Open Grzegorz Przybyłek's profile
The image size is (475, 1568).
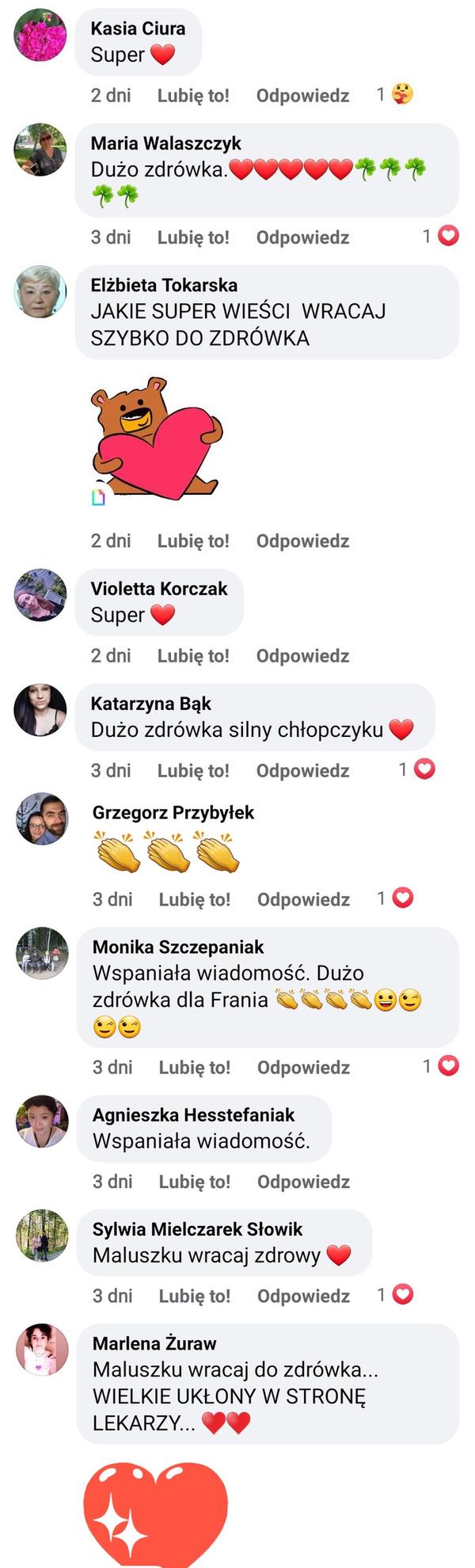[x=173, y=813]
